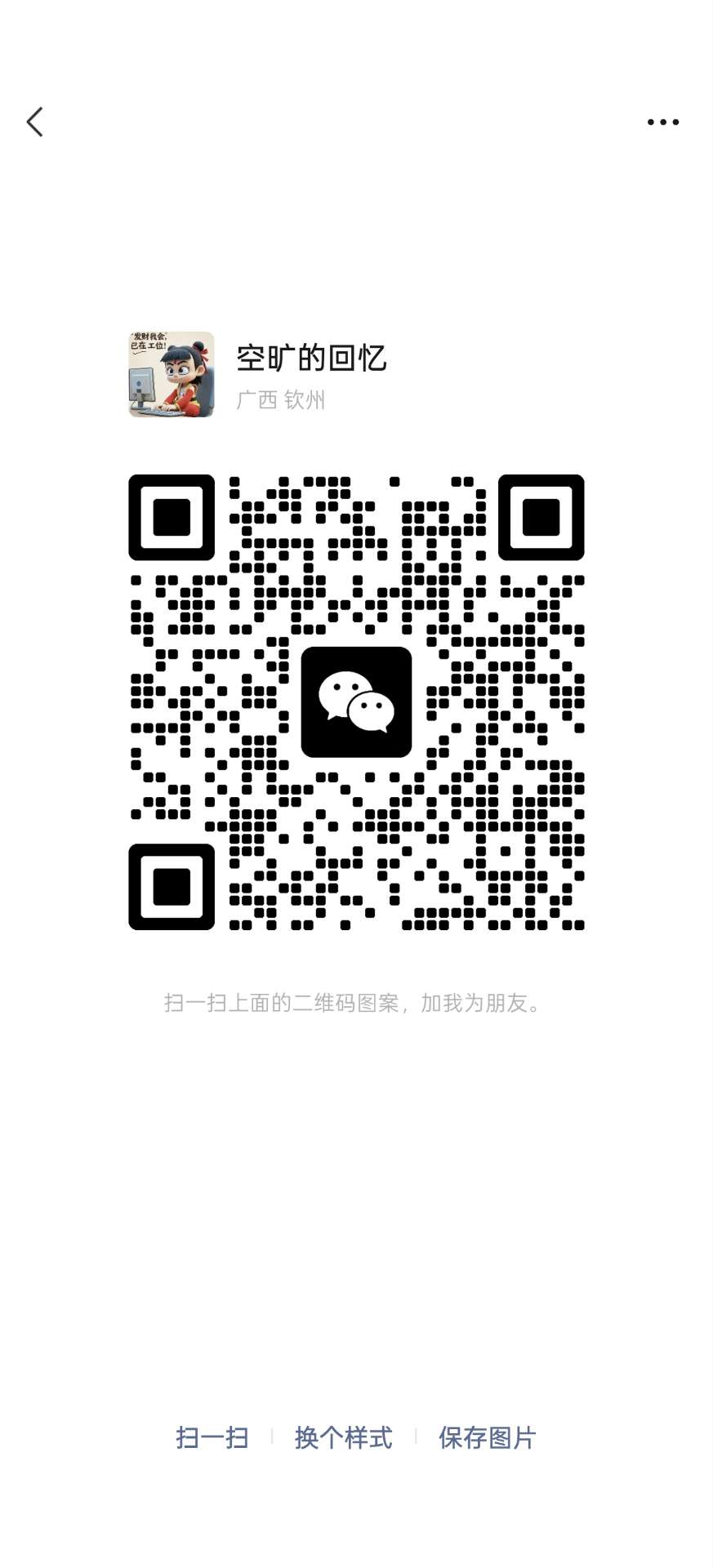This screenshot has width=713, height=1568.
Task: Select 换个样式 to change the style
Action: coord(343,1437)
